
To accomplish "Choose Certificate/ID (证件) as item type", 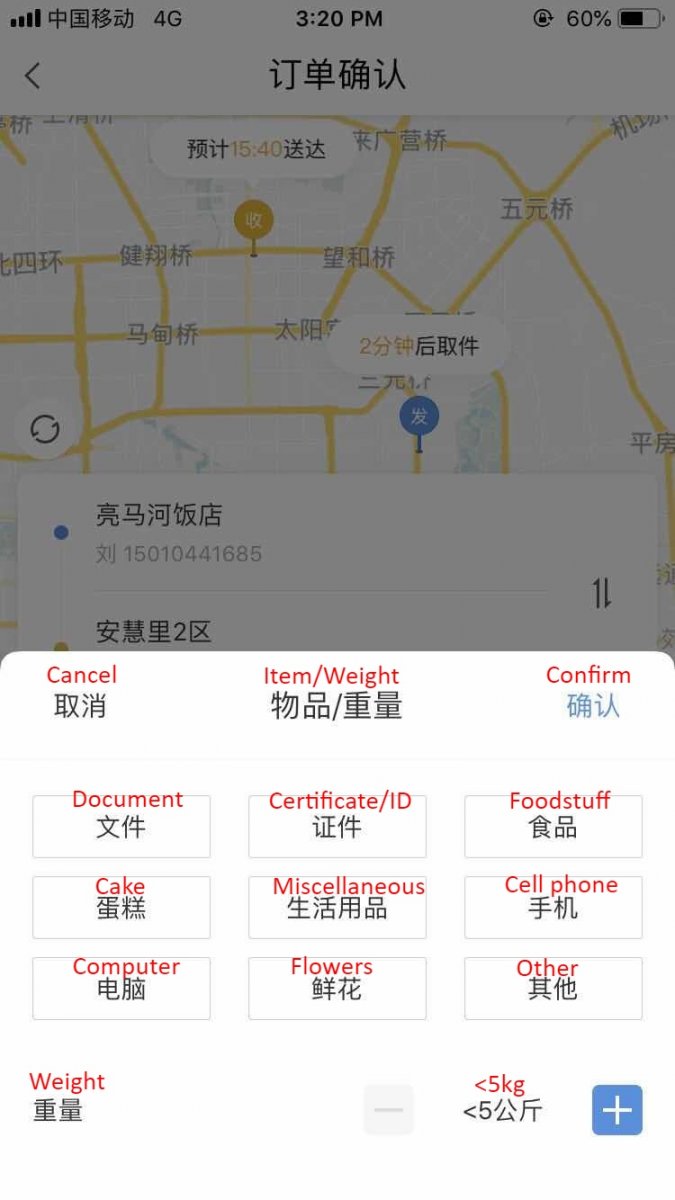I will tap(337, 827).
